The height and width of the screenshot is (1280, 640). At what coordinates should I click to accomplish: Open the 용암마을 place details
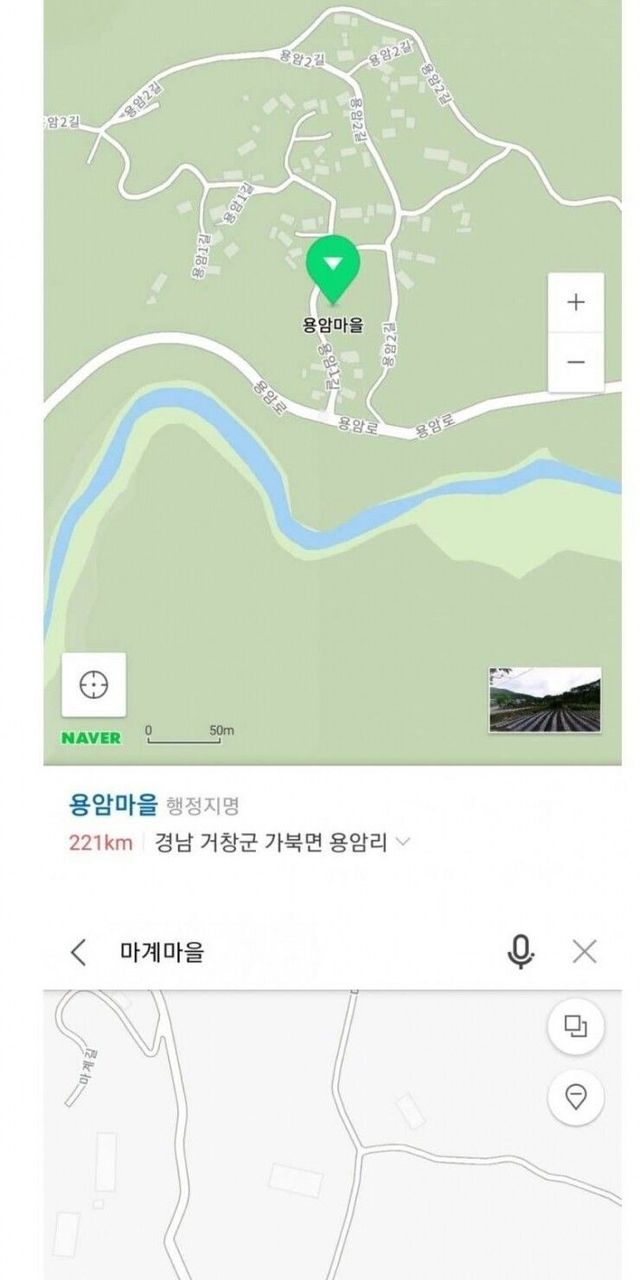click(113, 805)
